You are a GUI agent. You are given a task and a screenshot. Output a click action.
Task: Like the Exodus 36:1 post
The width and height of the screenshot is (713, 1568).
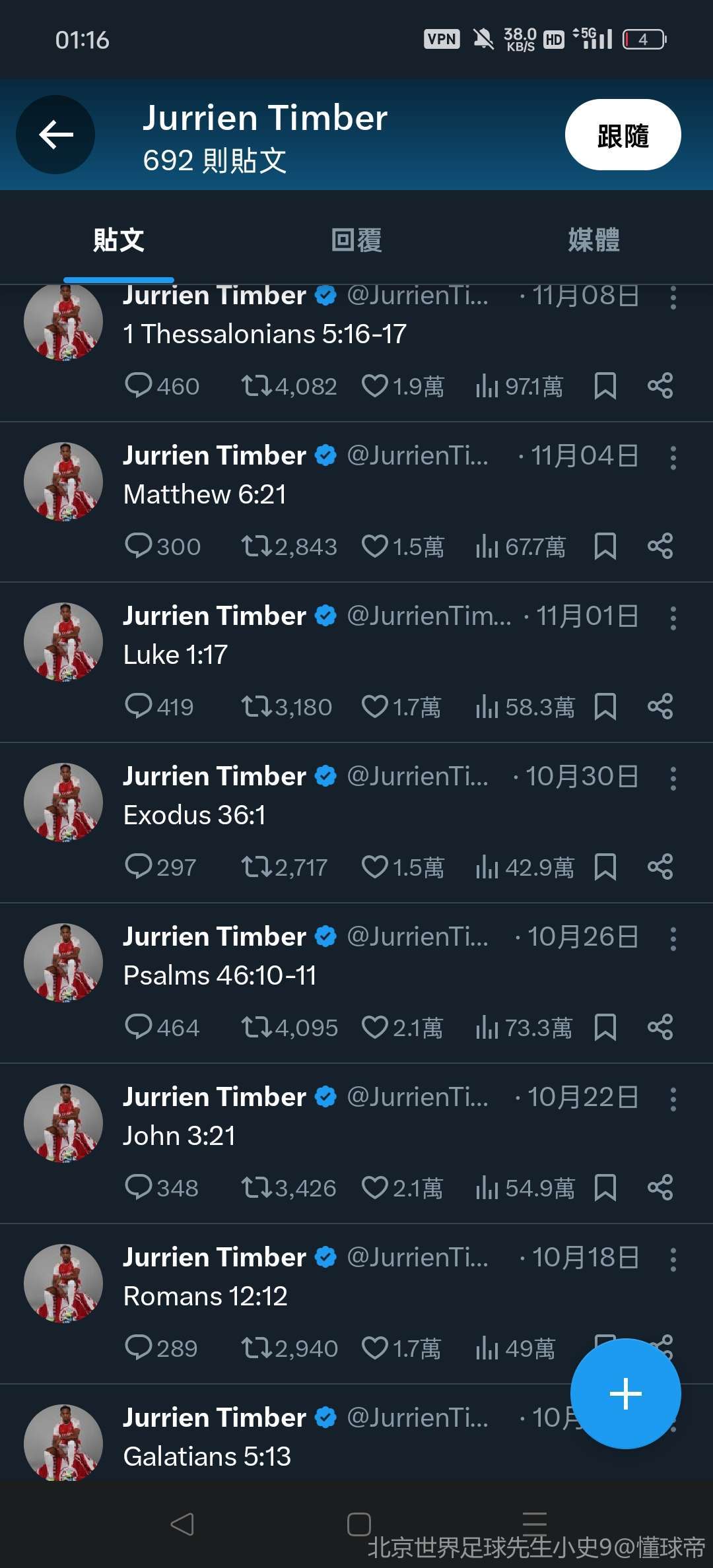[375, 867]
